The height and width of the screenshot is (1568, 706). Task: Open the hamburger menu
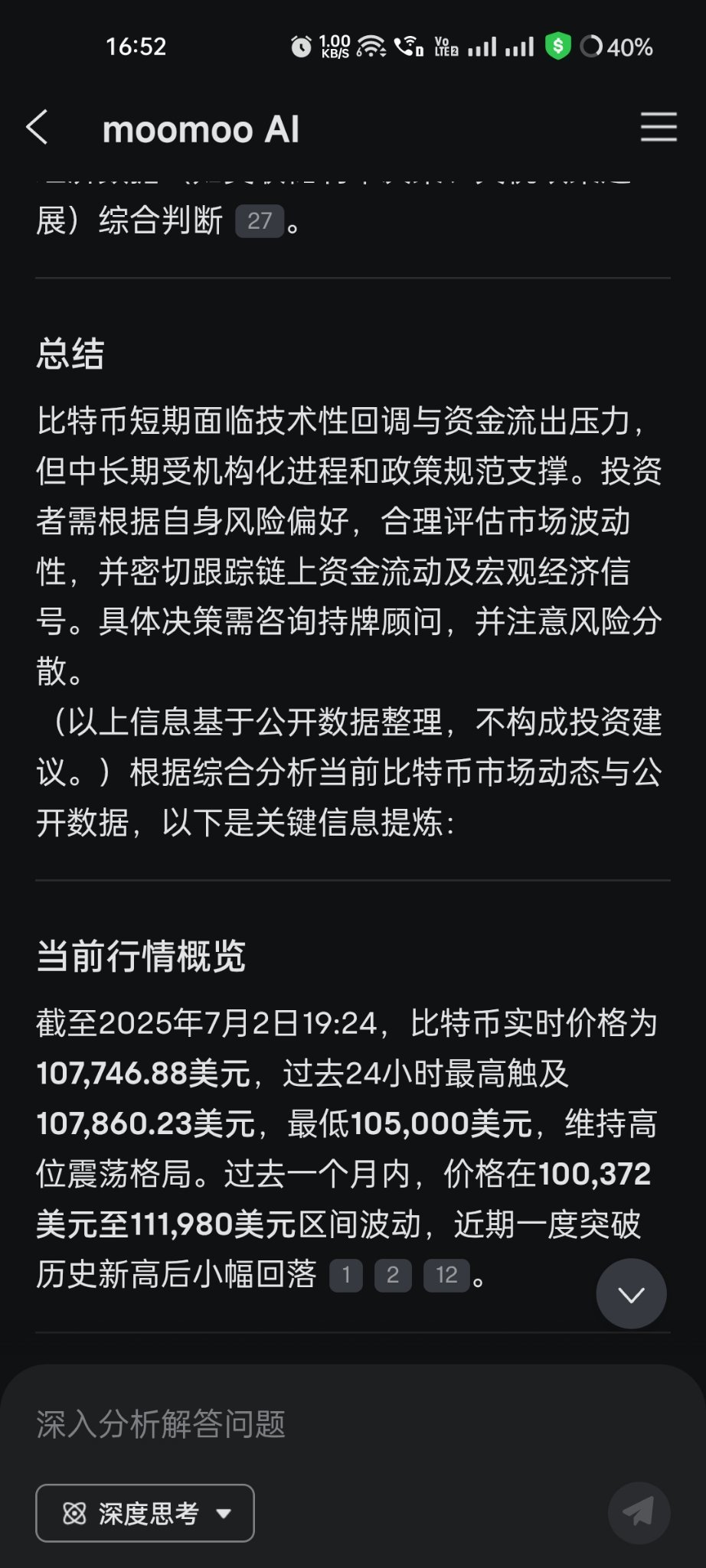[659, 127]
